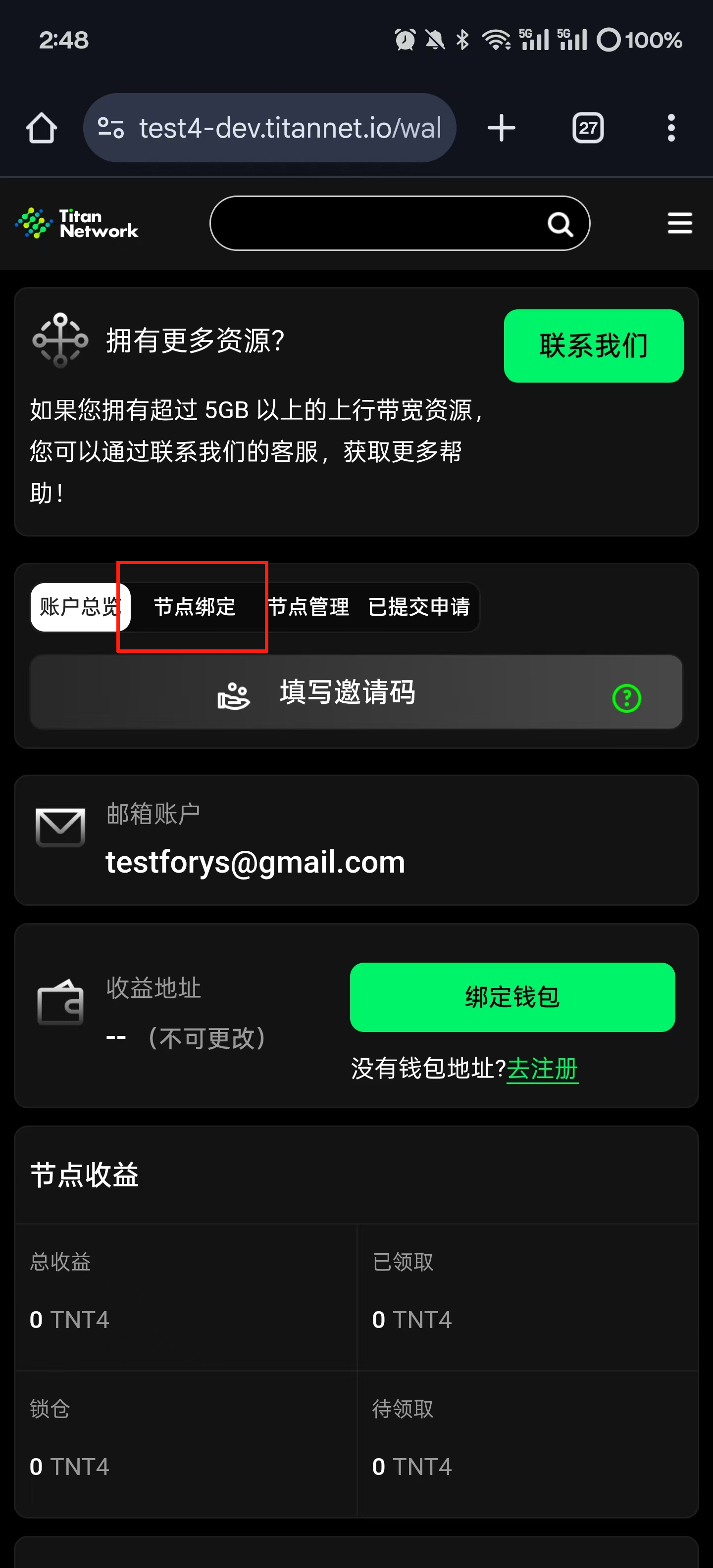Tap the 绑定钱包 button
The image size is (713, 1568).
[512, 996]
